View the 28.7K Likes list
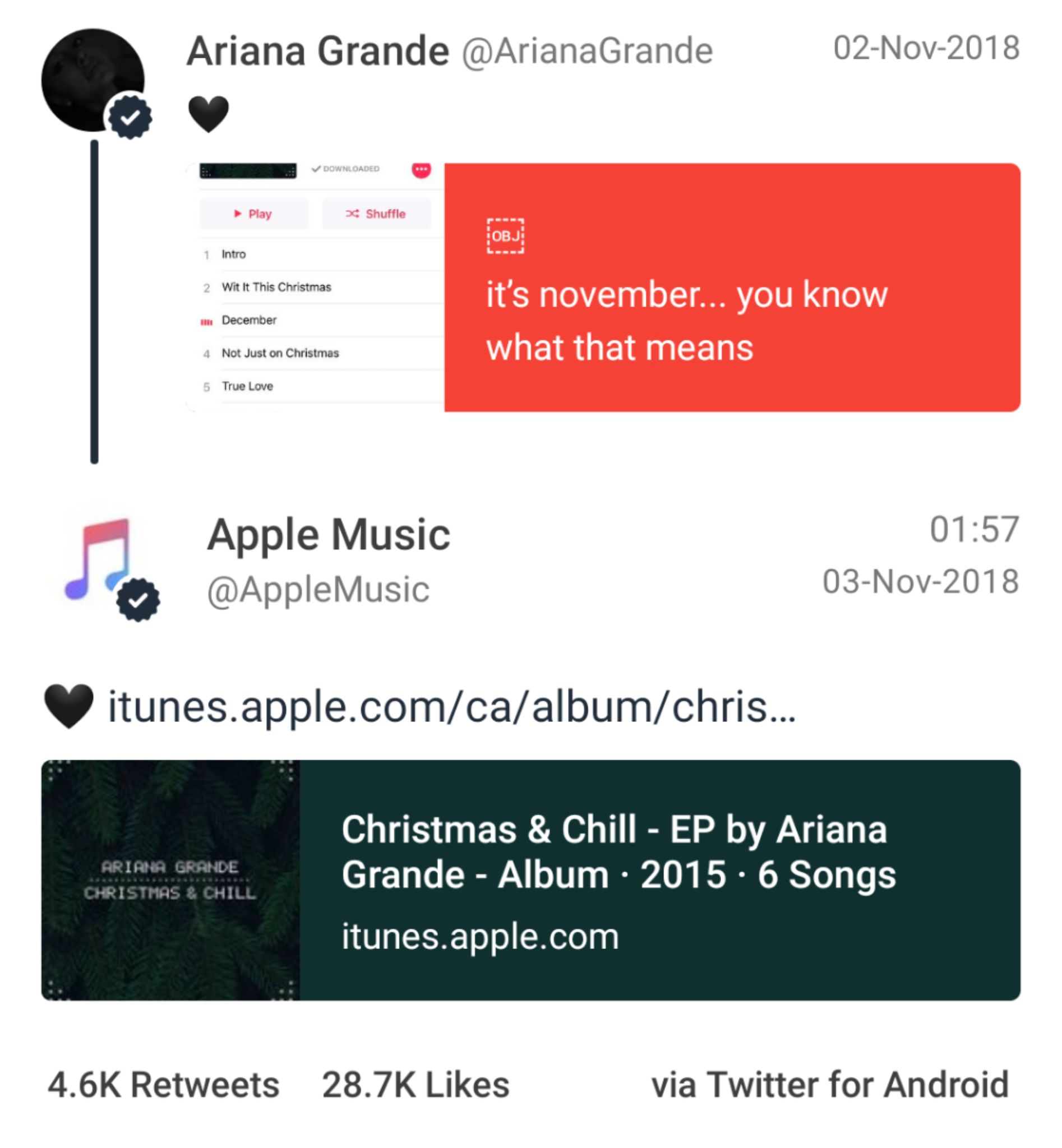Screen dimensions: 1062x1148 (415, 1085)
